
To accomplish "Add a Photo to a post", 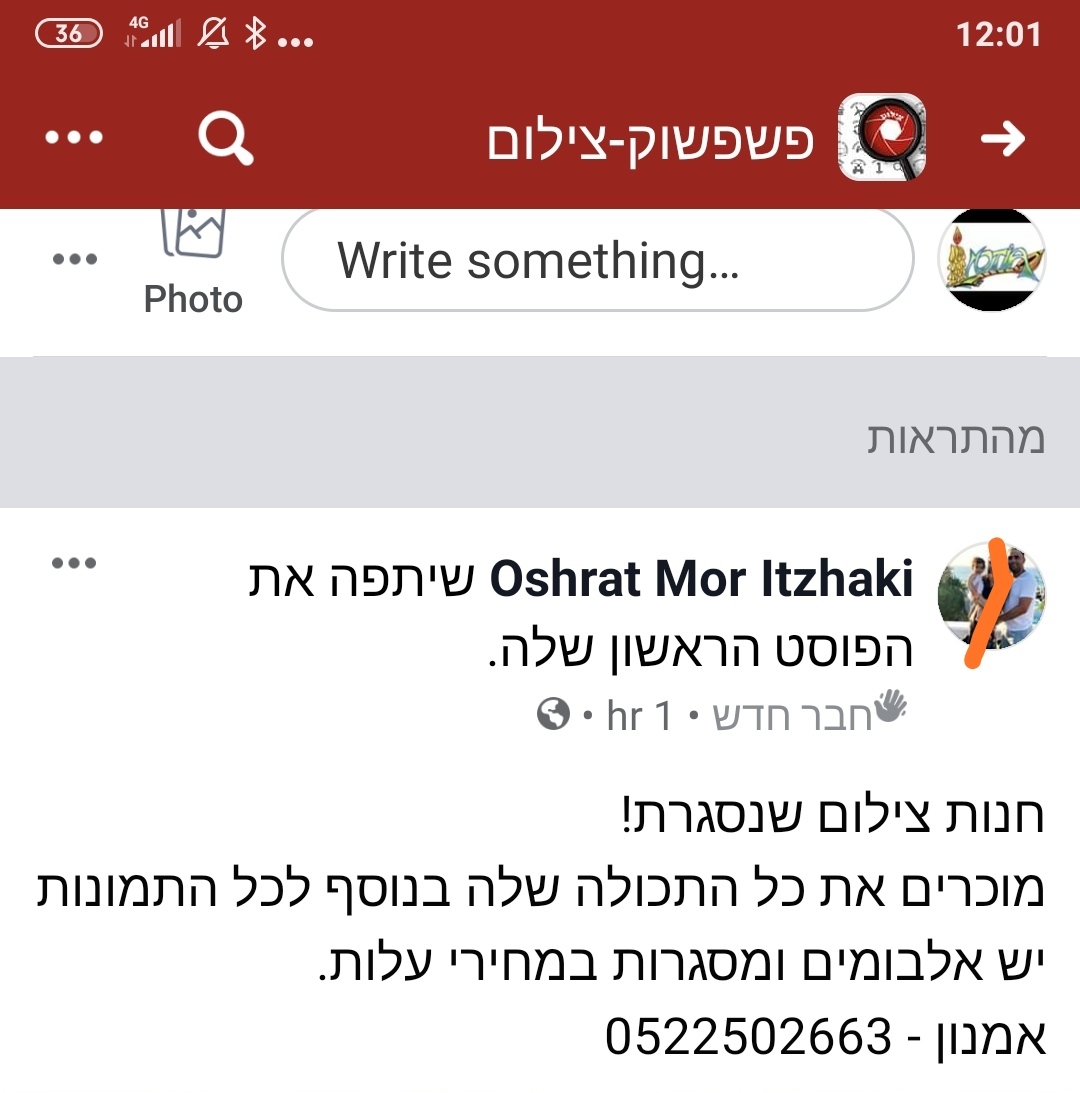I will 193,263.
